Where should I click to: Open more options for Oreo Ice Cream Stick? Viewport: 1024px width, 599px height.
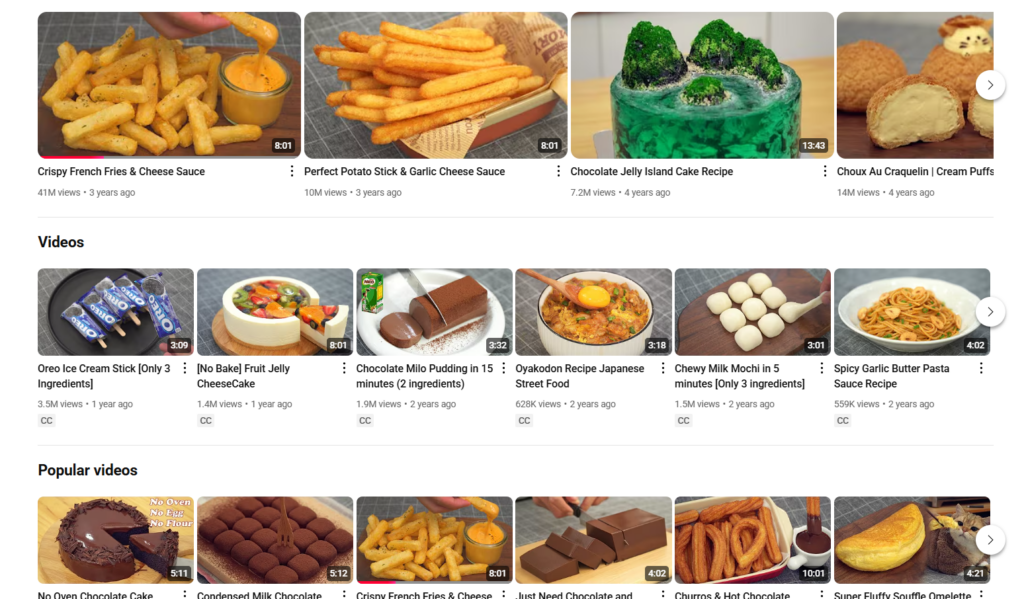pos(184,368)
